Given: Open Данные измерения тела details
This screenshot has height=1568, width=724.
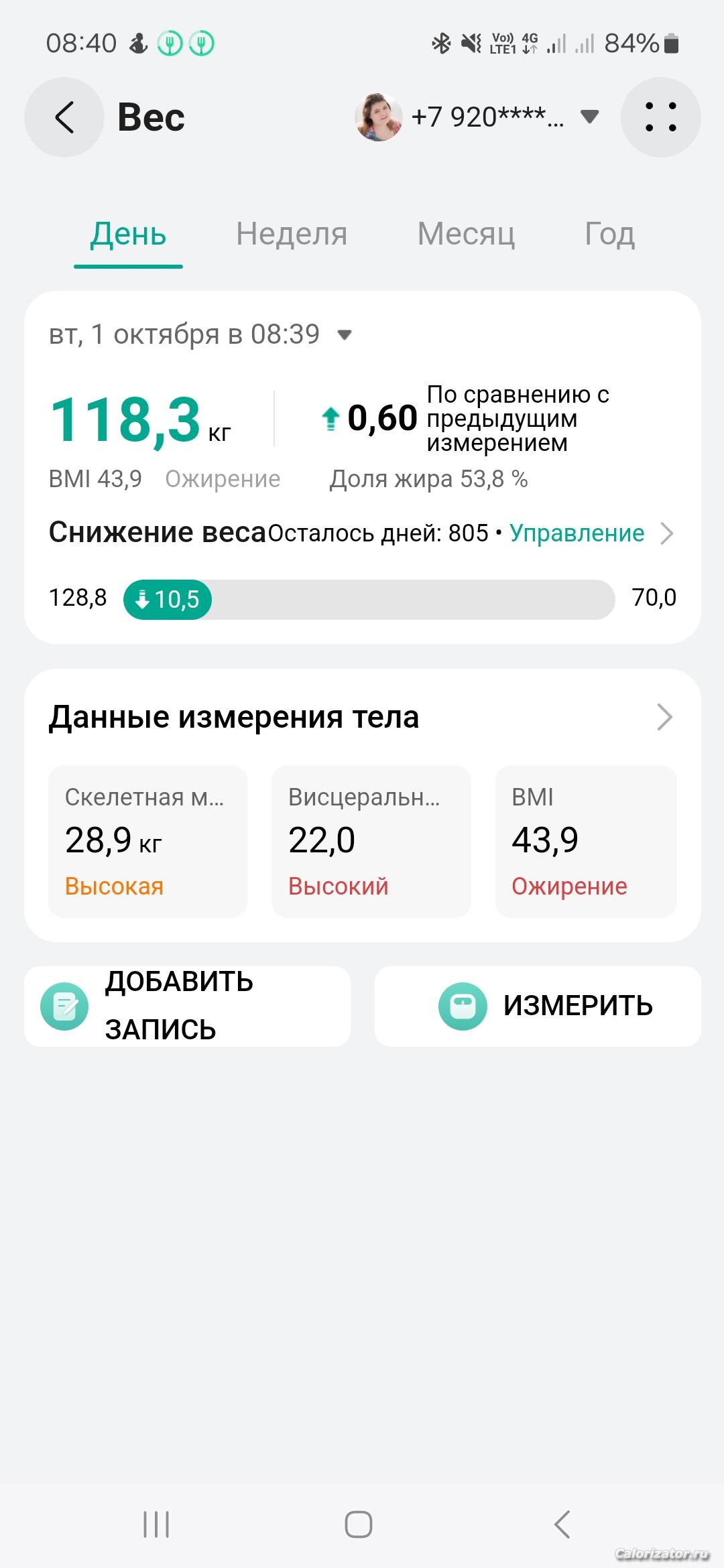Looking at the screenshot, I should [x=664, y=717].
